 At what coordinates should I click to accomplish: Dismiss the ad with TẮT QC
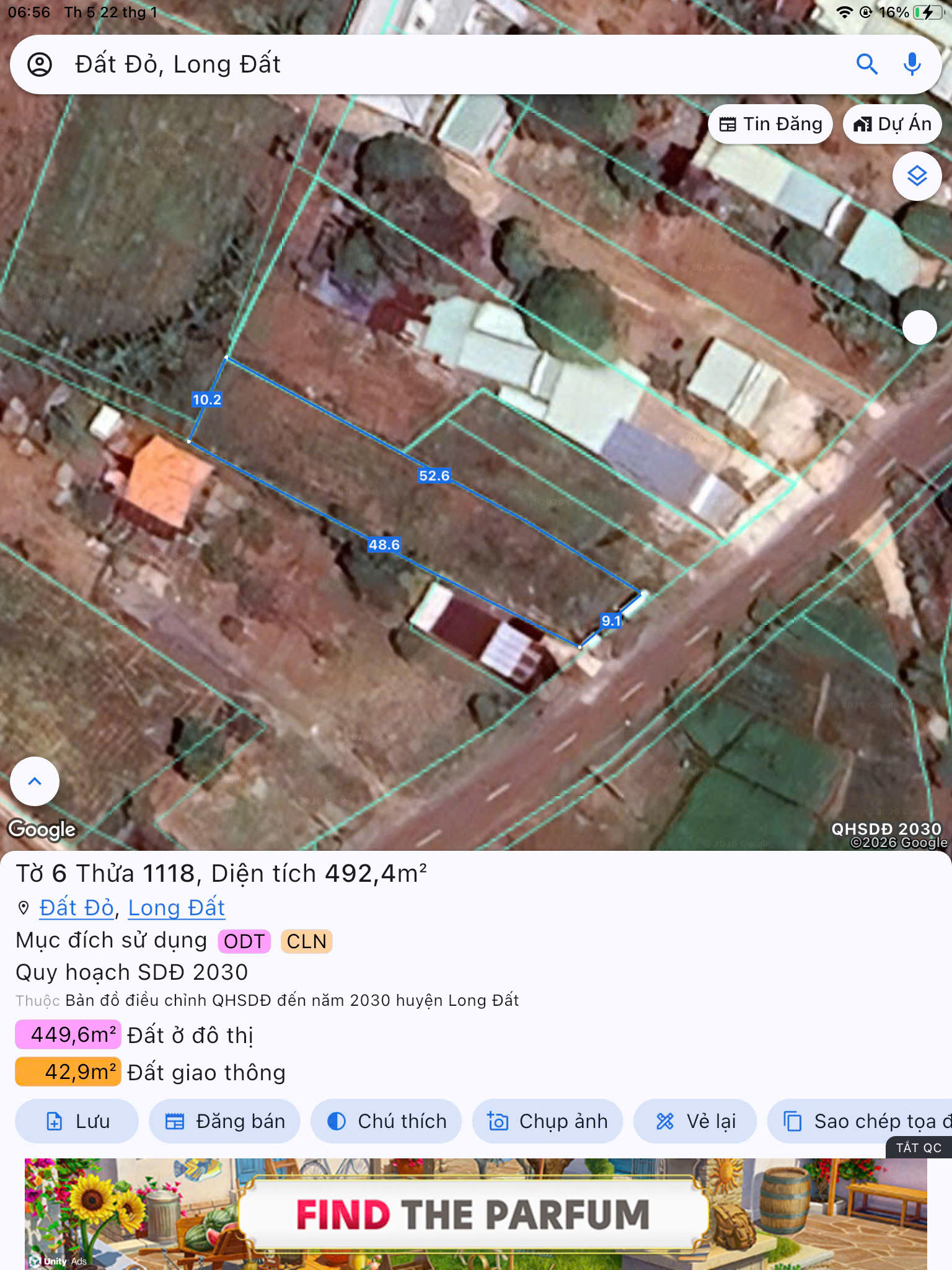[x=919, y=1148]
